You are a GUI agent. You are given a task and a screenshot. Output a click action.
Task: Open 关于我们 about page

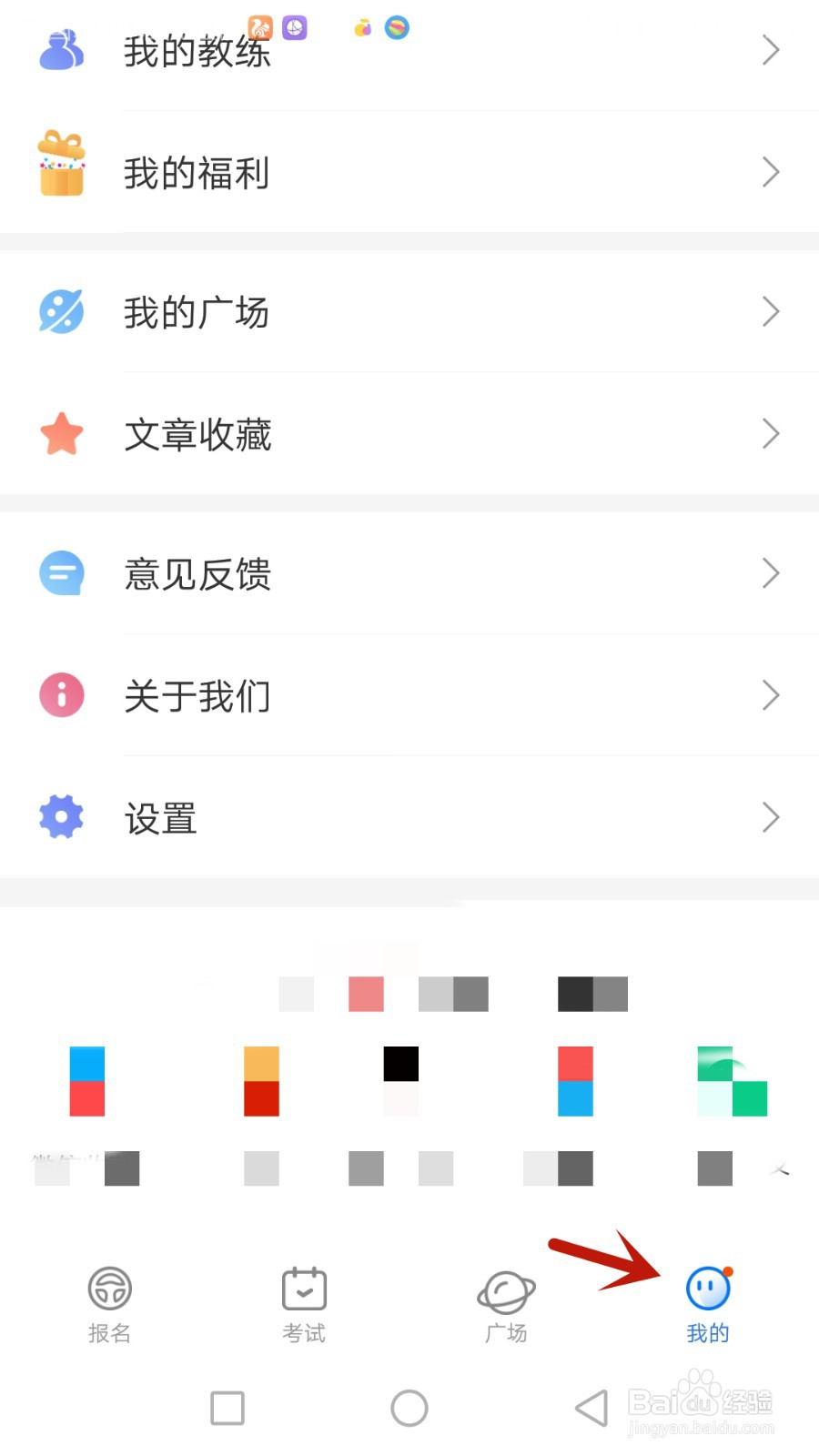pyautogui.click(x=409, y=695)
